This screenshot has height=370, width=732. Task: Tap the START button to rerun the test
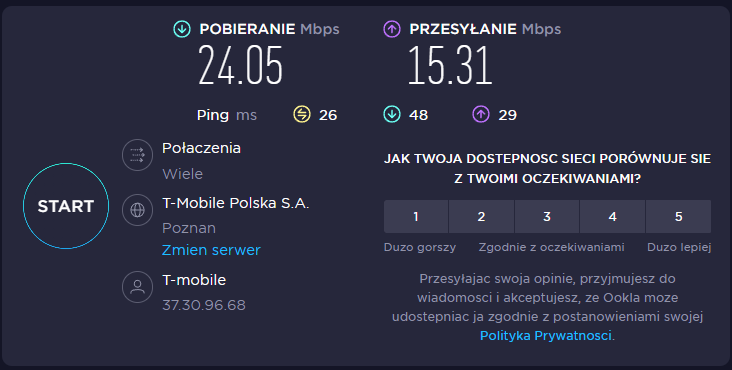(66, 206)
